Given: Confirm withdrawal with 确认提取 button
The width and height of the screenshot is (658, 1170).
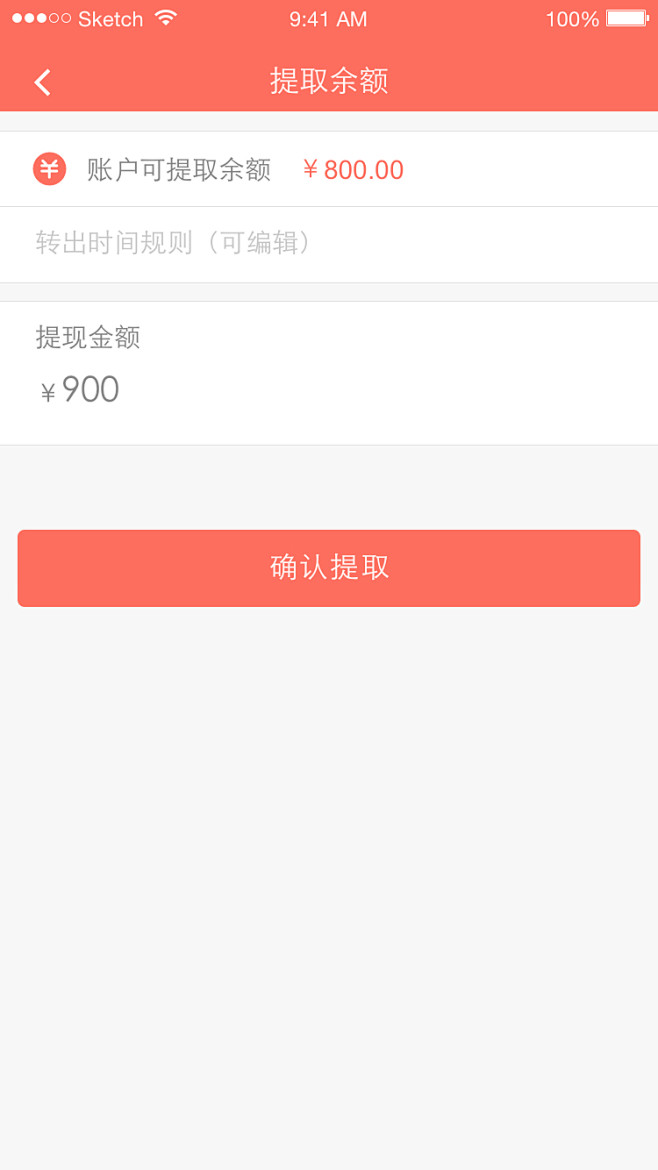Looking at the screenshot, I should (329, 568).
